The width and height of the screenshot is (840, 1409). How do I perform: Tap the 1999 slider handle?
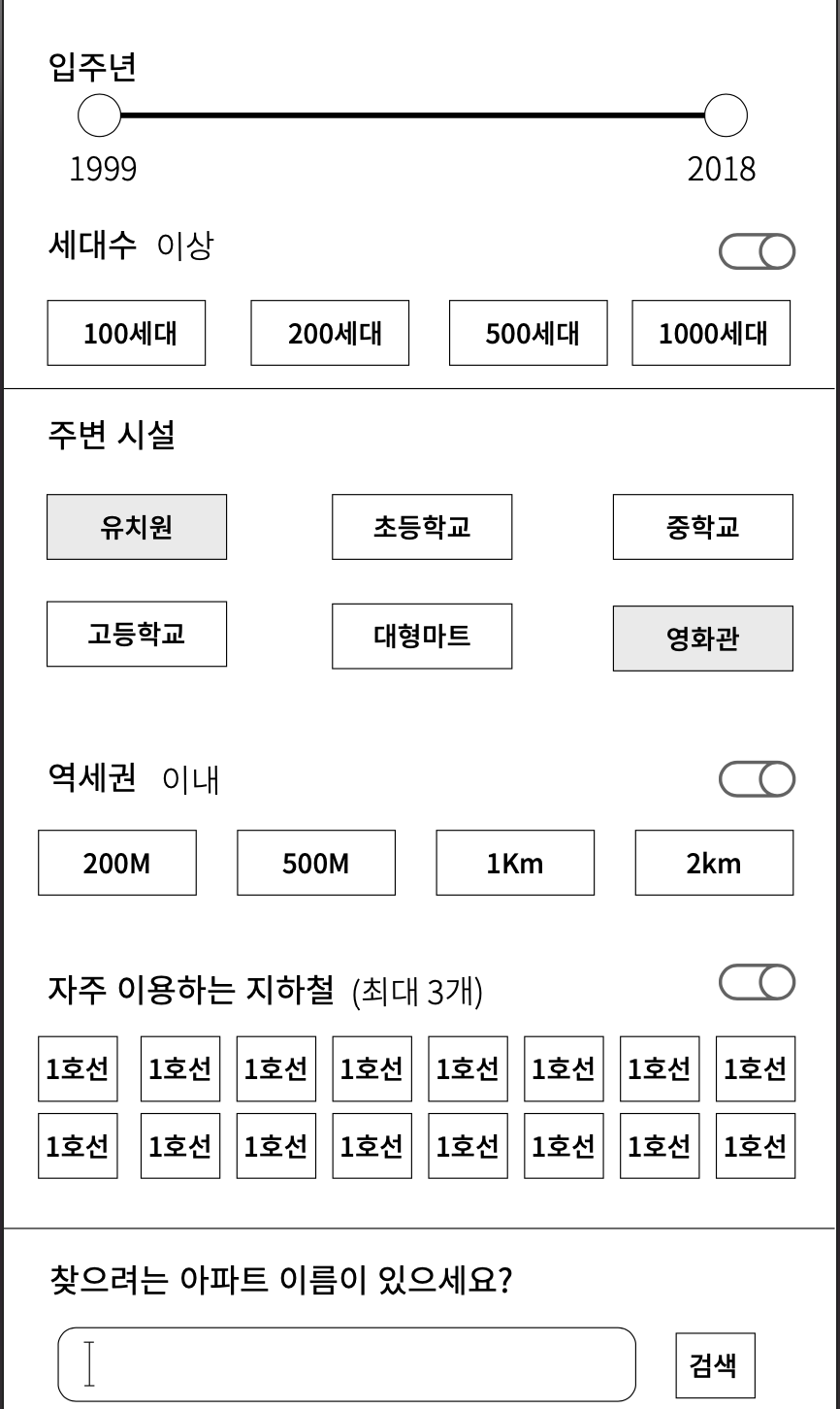click(99, 115)
